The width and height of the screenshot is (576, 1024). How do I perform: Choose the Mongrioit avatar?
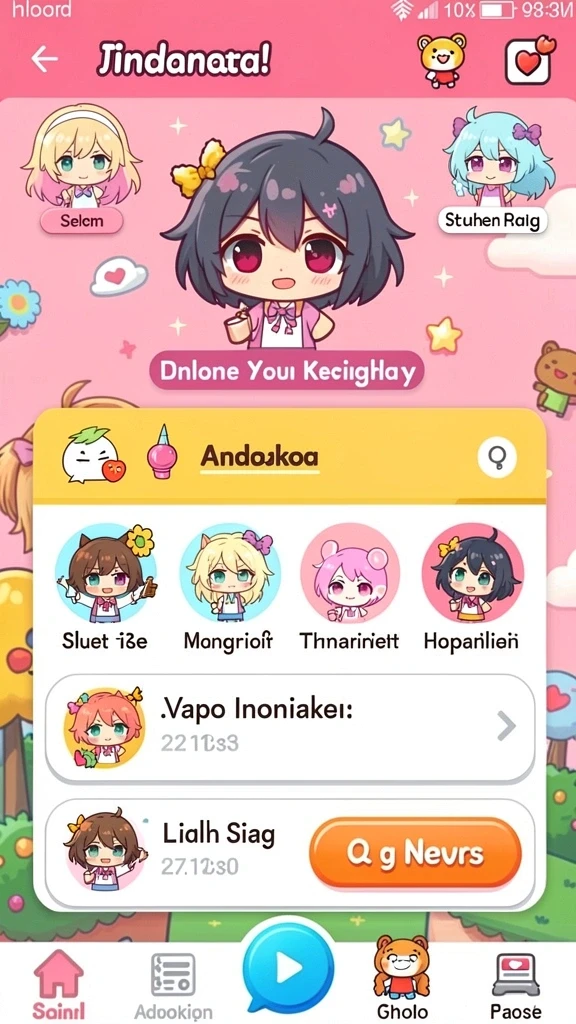click(x=228, y=588)
